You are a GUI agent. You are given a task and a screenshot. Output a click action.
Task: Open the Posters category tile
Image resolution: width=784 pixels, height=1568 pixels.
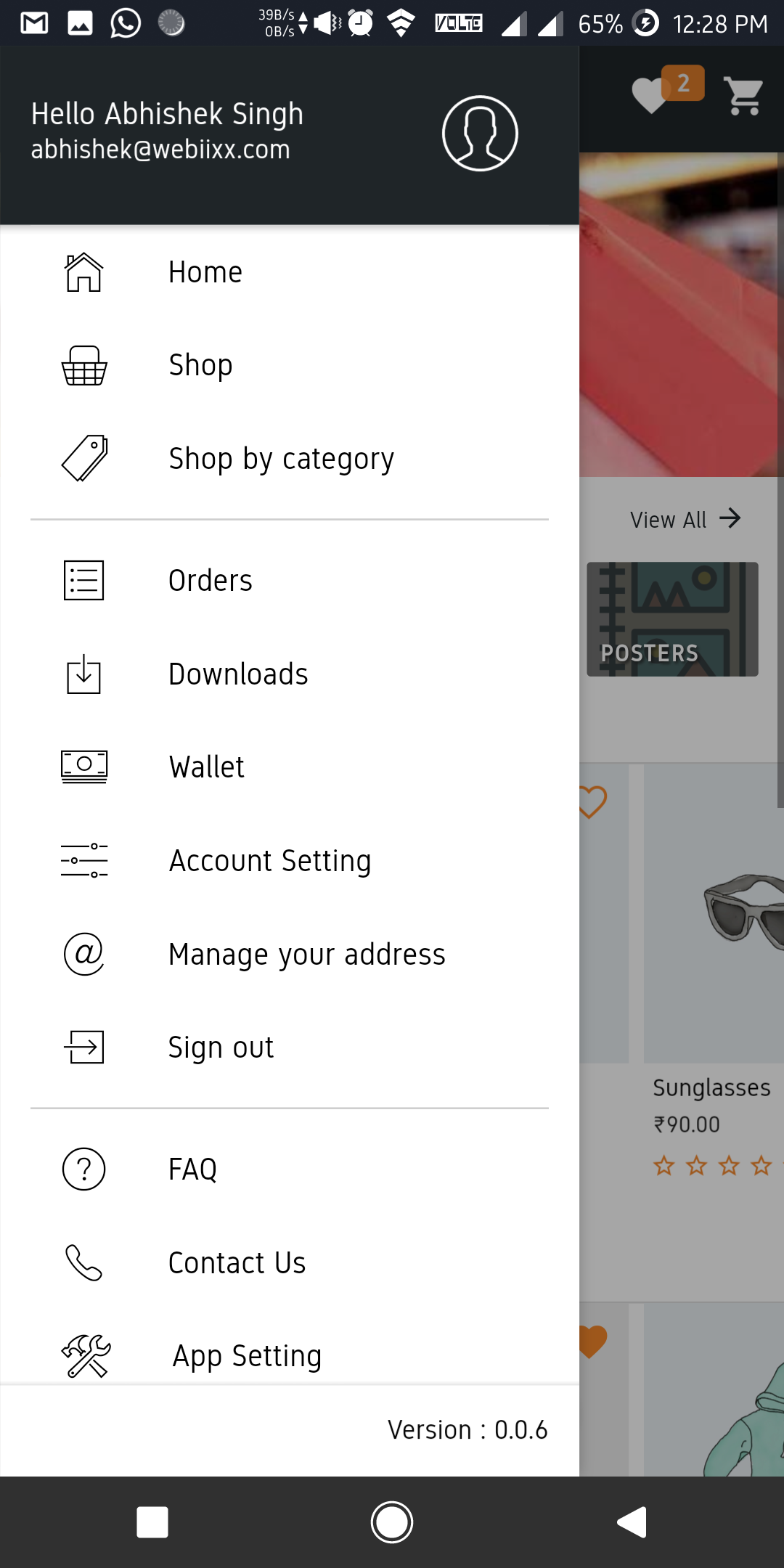pyautogui.click(x=672, y=619)
